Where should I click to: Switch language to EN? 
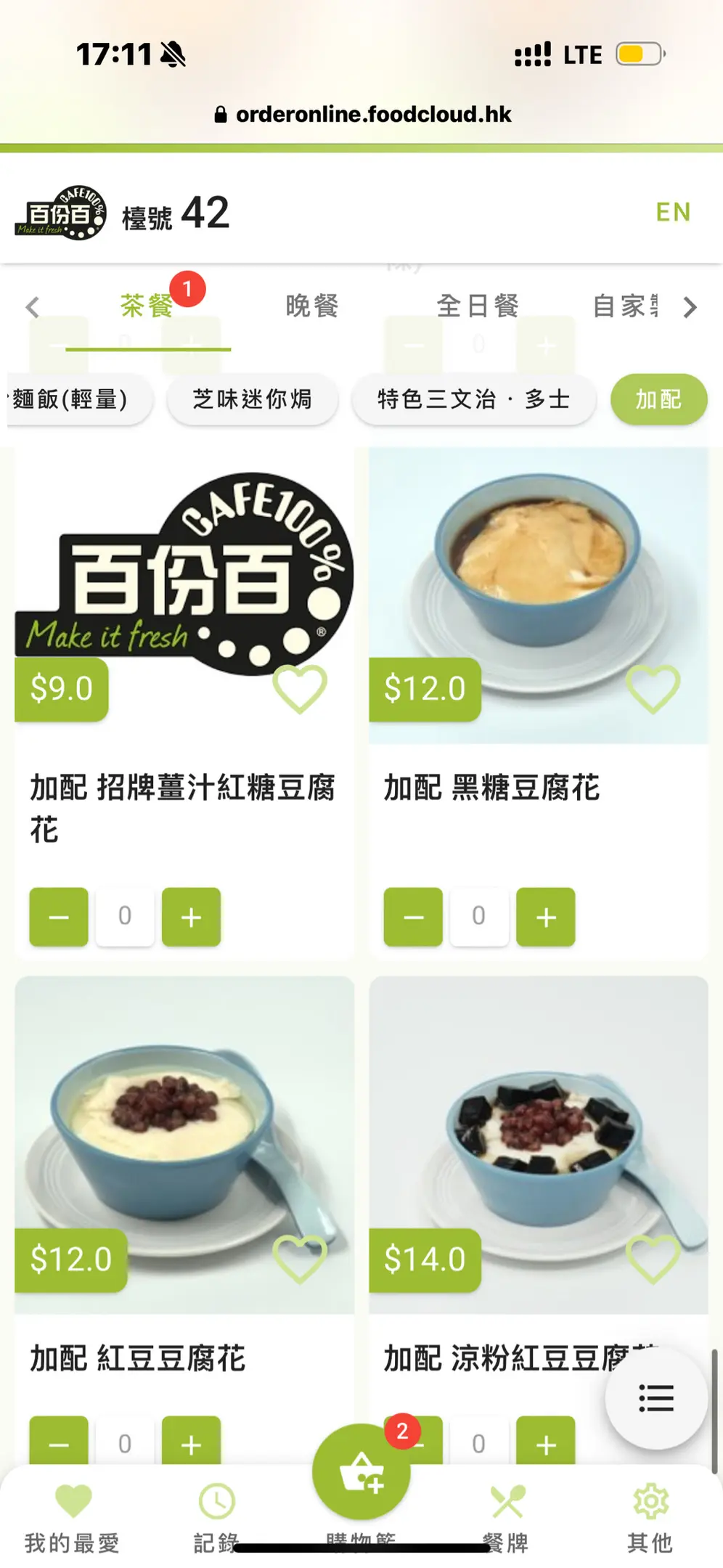pyautogui.click(x=673, y=212)
